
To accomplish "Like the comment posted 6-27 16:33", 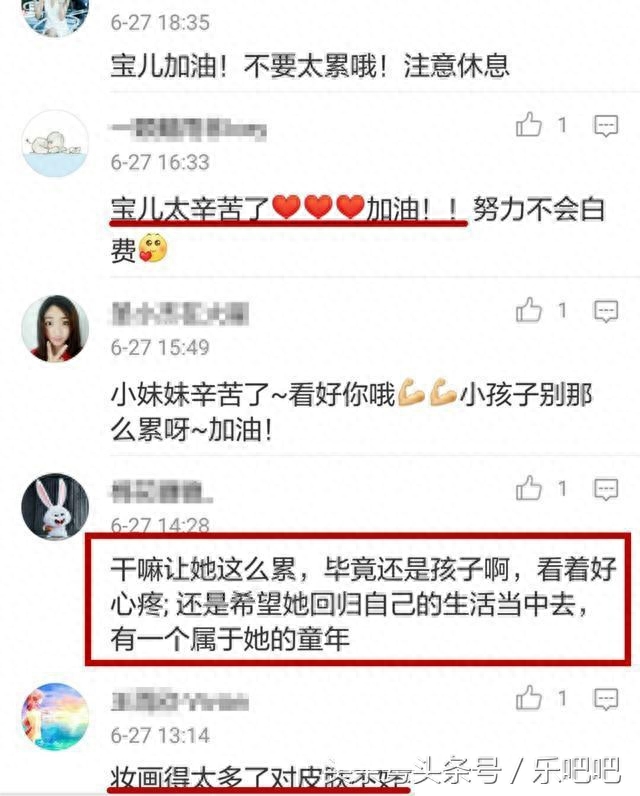I will [x=529, y=125].
